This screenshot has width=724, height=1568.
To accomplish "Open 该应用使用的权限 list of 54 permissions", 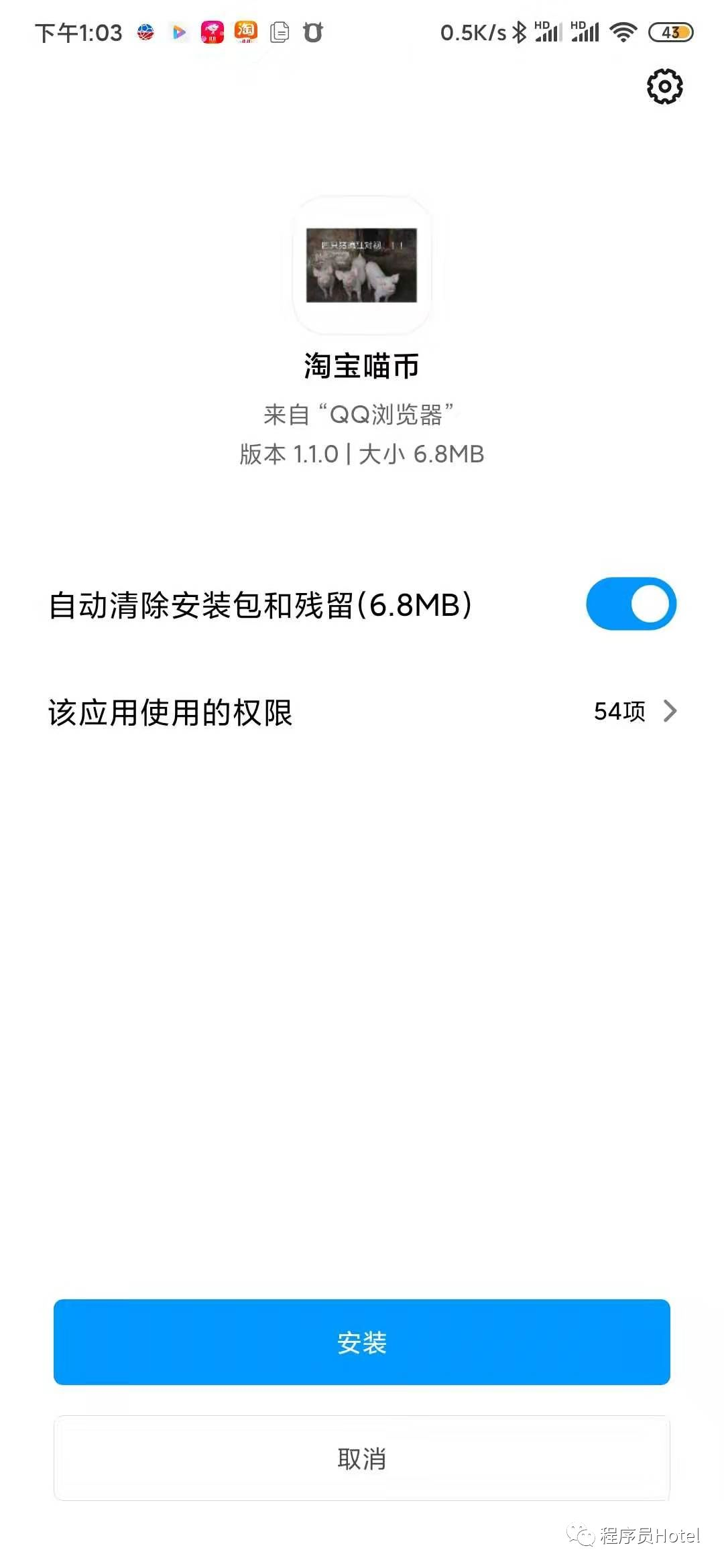I will (362, 712).
